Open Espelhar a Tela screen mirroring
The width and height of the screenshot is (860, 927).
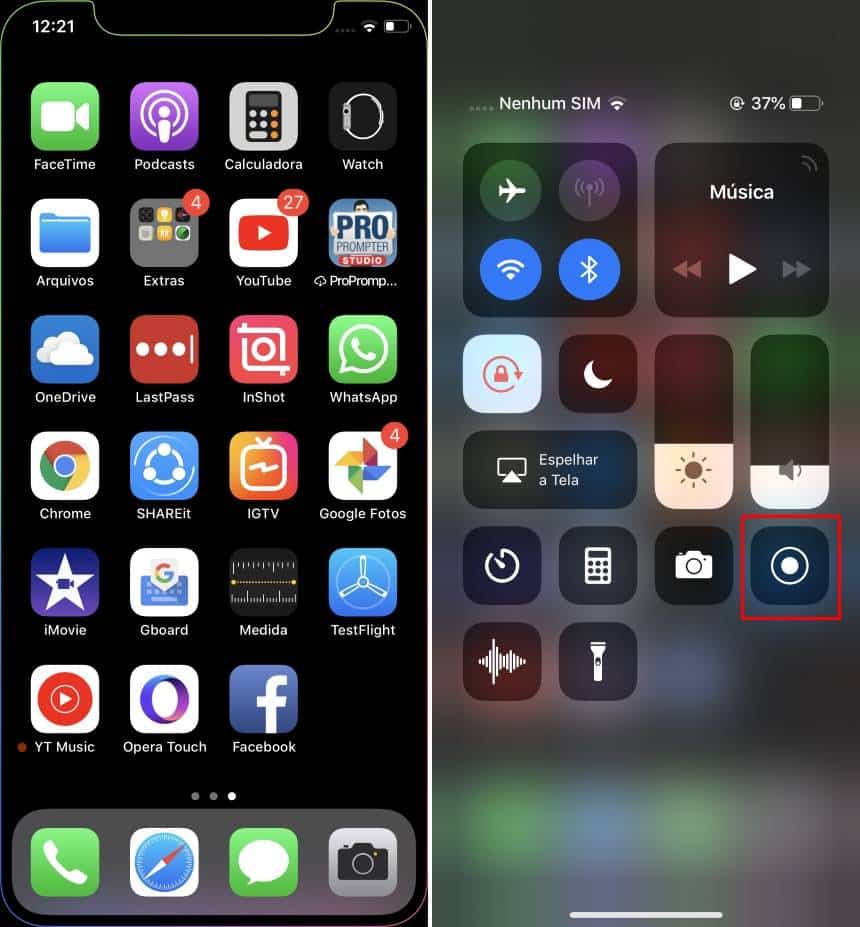click(x=550, y=470)
